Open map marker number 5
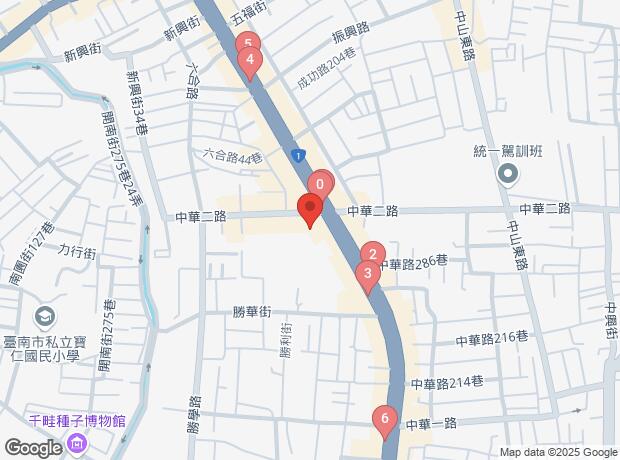Screen dimensions: 620x460 (247, 43)
